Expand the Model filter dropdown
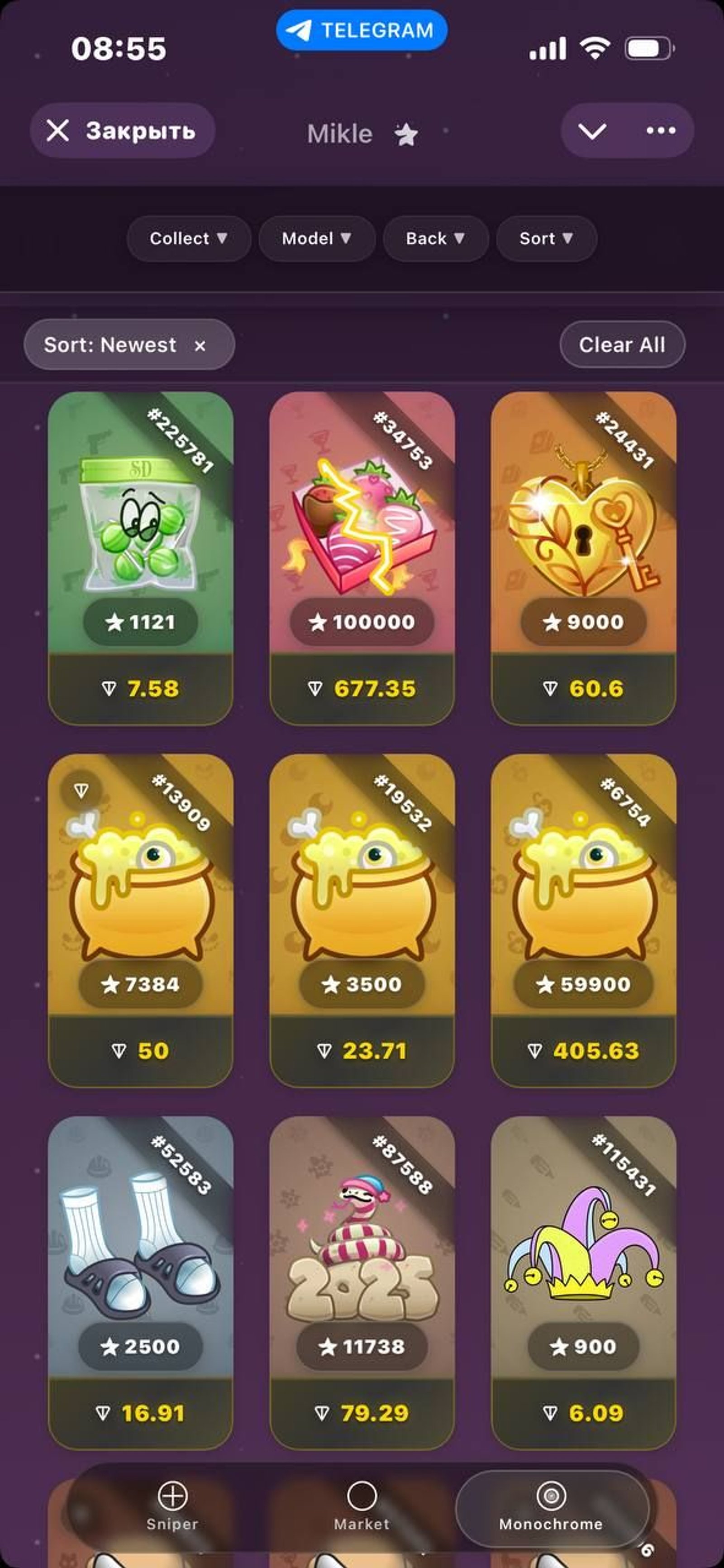This screenshot has width=724, height=1568. 316,238
